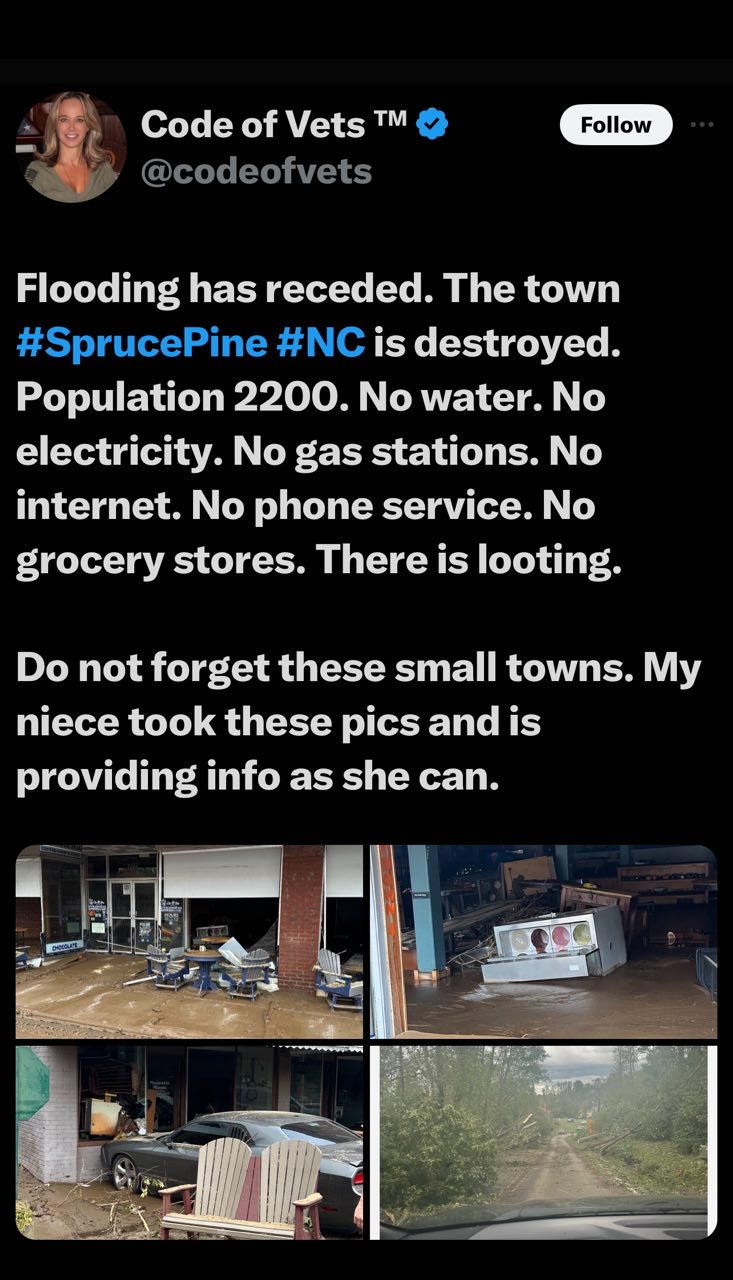Open Code of Vets profile picture
The height and width of the screenshot is (1280, 733).
pos(71,148)
